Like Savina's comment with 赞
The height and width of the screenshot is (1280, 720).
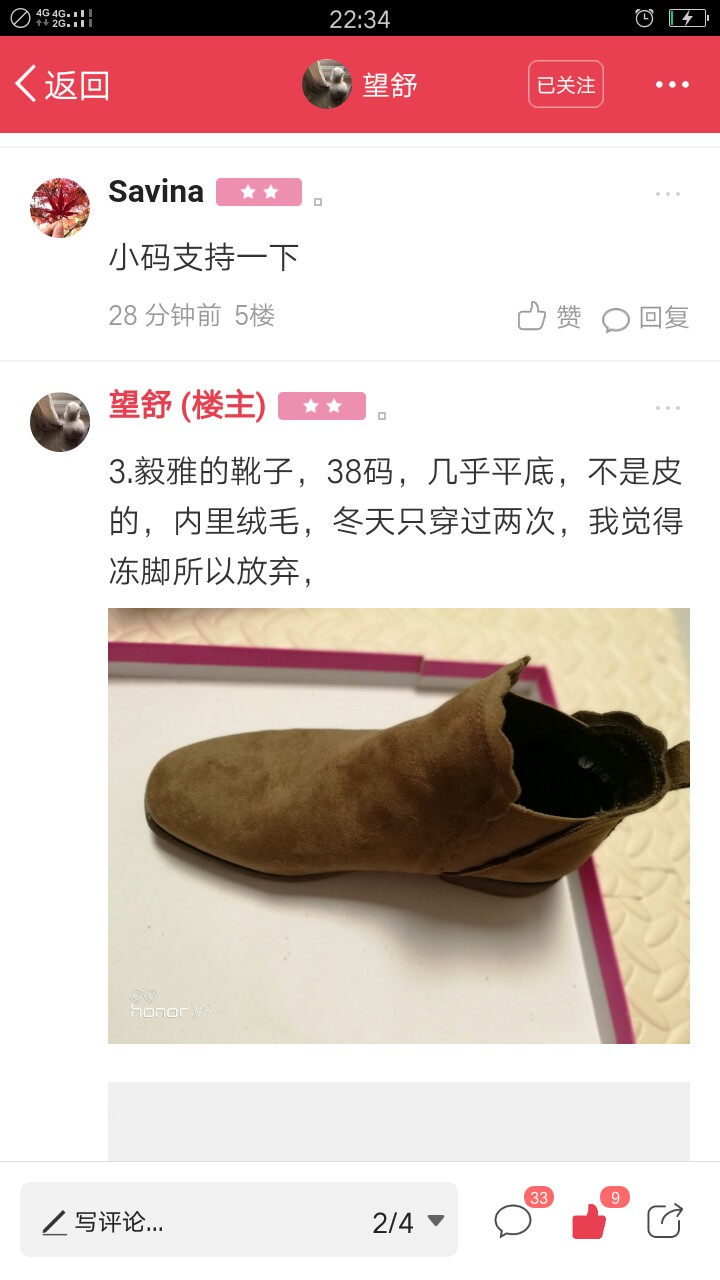[x=549, y=317]
